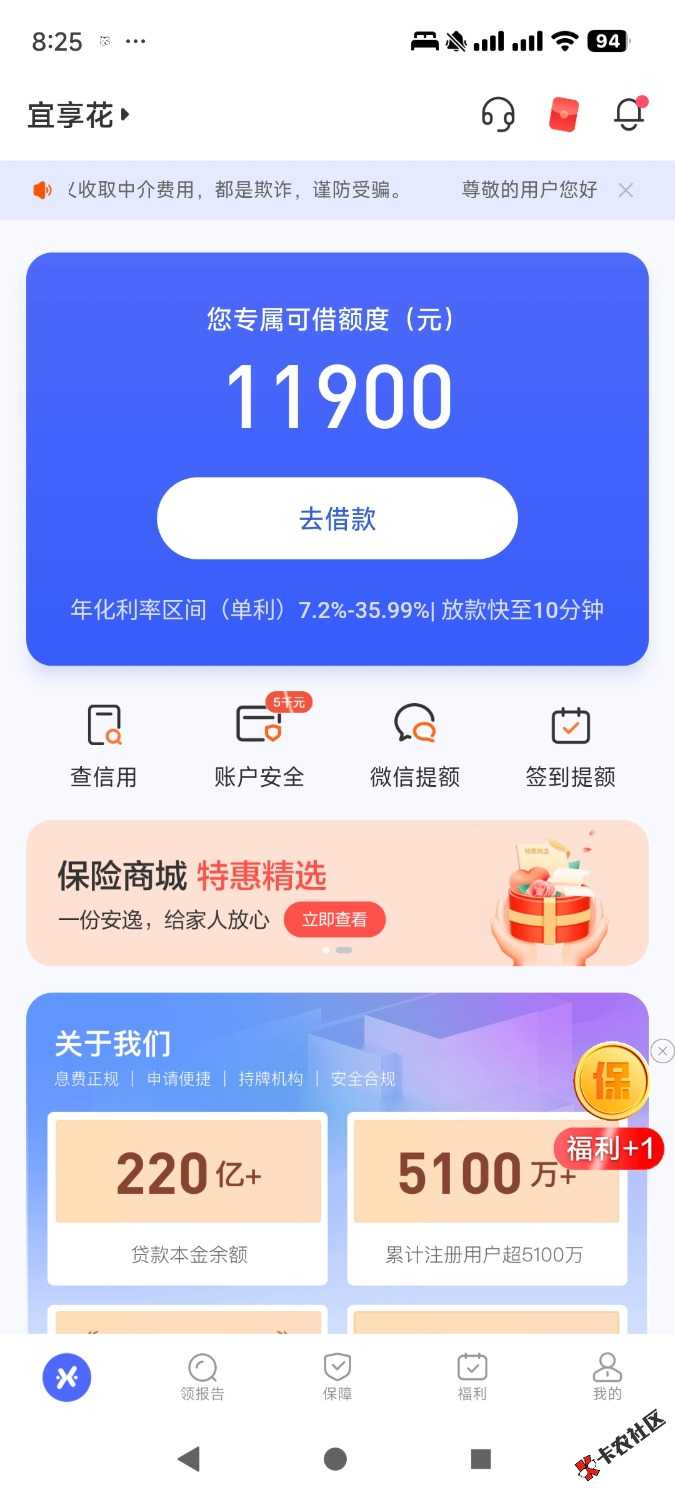The height and width of the screenshot is (1500, 675).
Task: Select the home tab with blue logo
Action: tap(67, 1377)
